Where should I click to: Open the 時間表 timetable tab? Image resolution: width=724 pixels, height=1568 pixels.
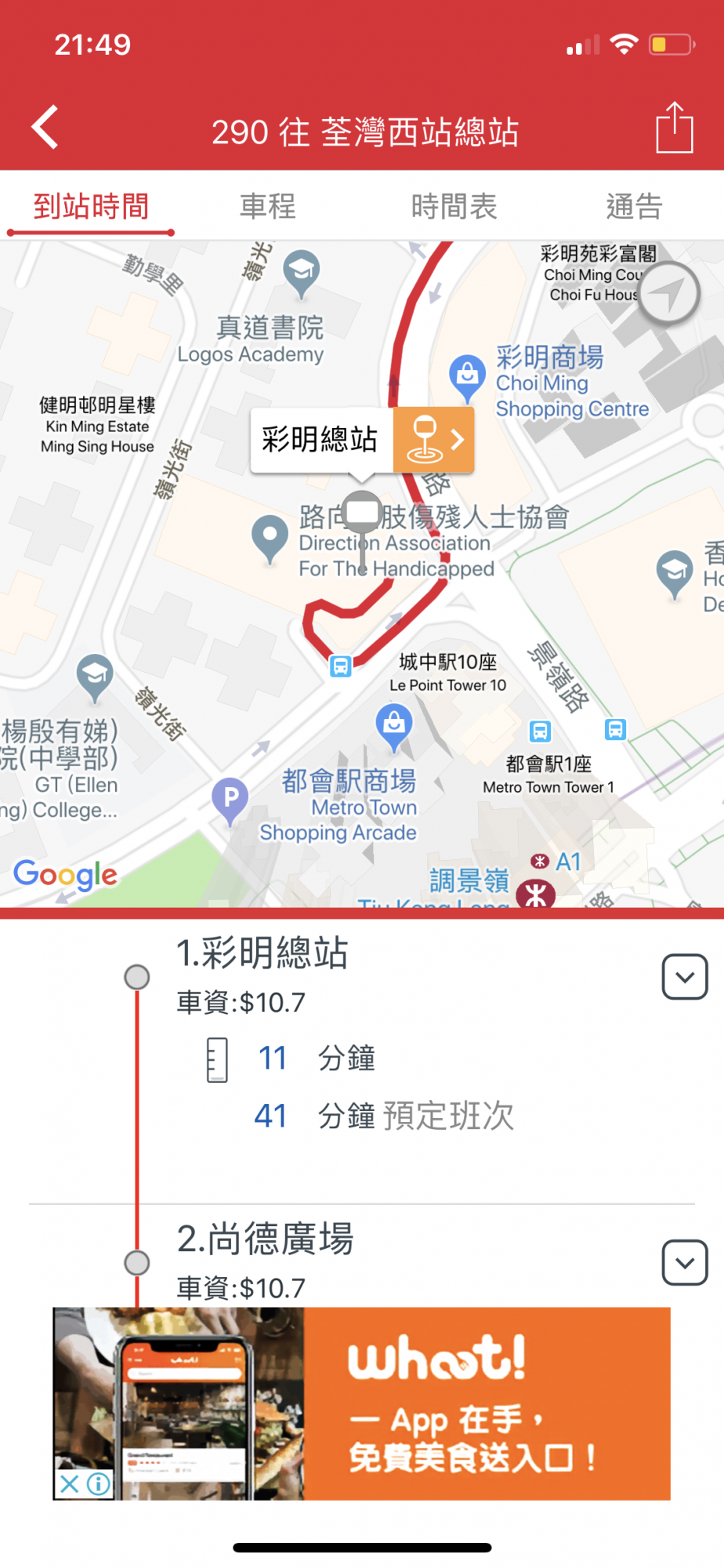click(x=454, y=207)
